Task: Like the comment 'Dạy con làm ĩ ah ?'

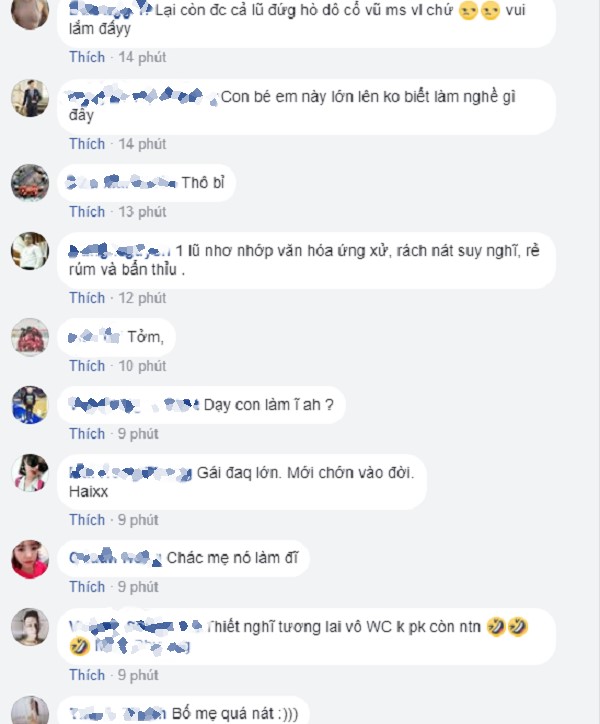Action: pos(87,434)
